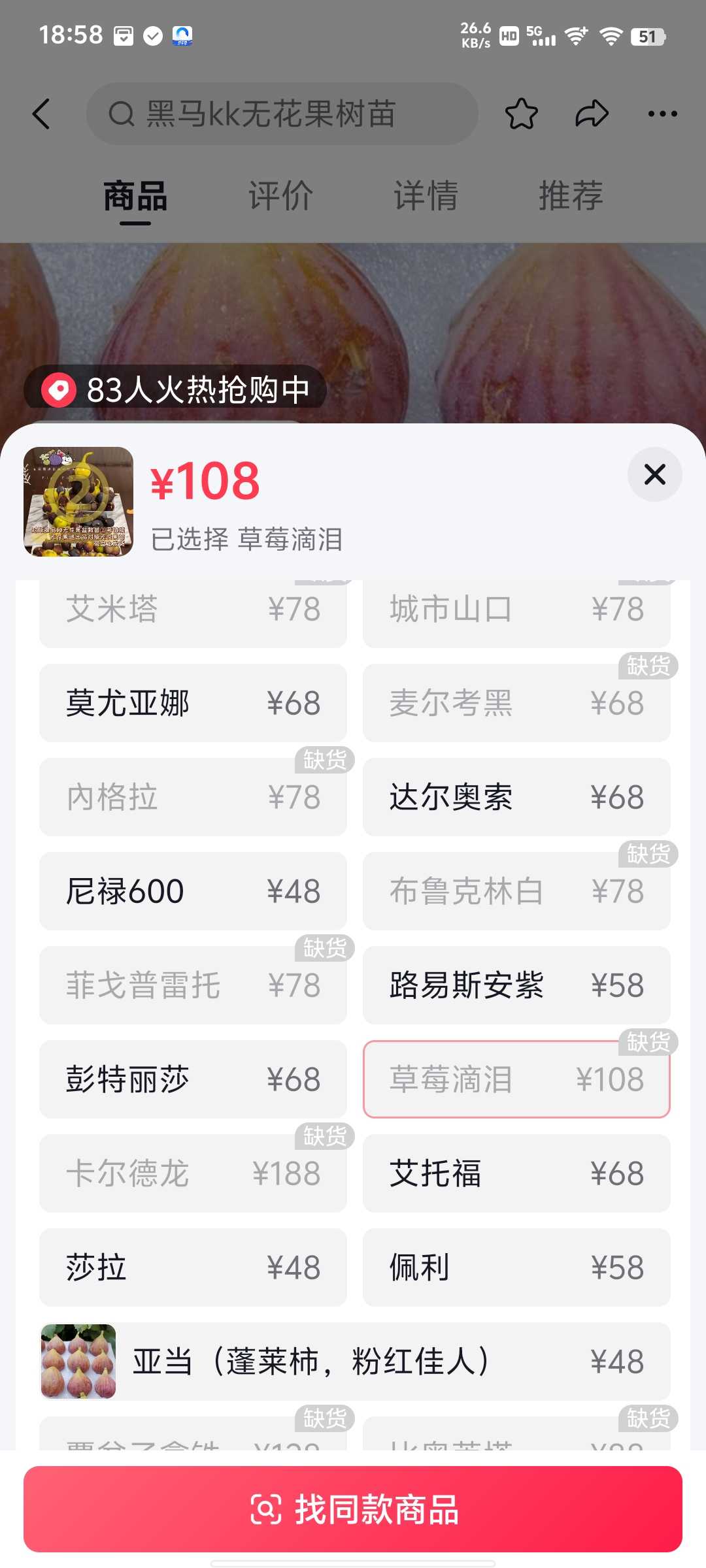Open the product thumbnail image in the sheet
The height and width of the screenshot is (1568, 706).
coord(78,502)
